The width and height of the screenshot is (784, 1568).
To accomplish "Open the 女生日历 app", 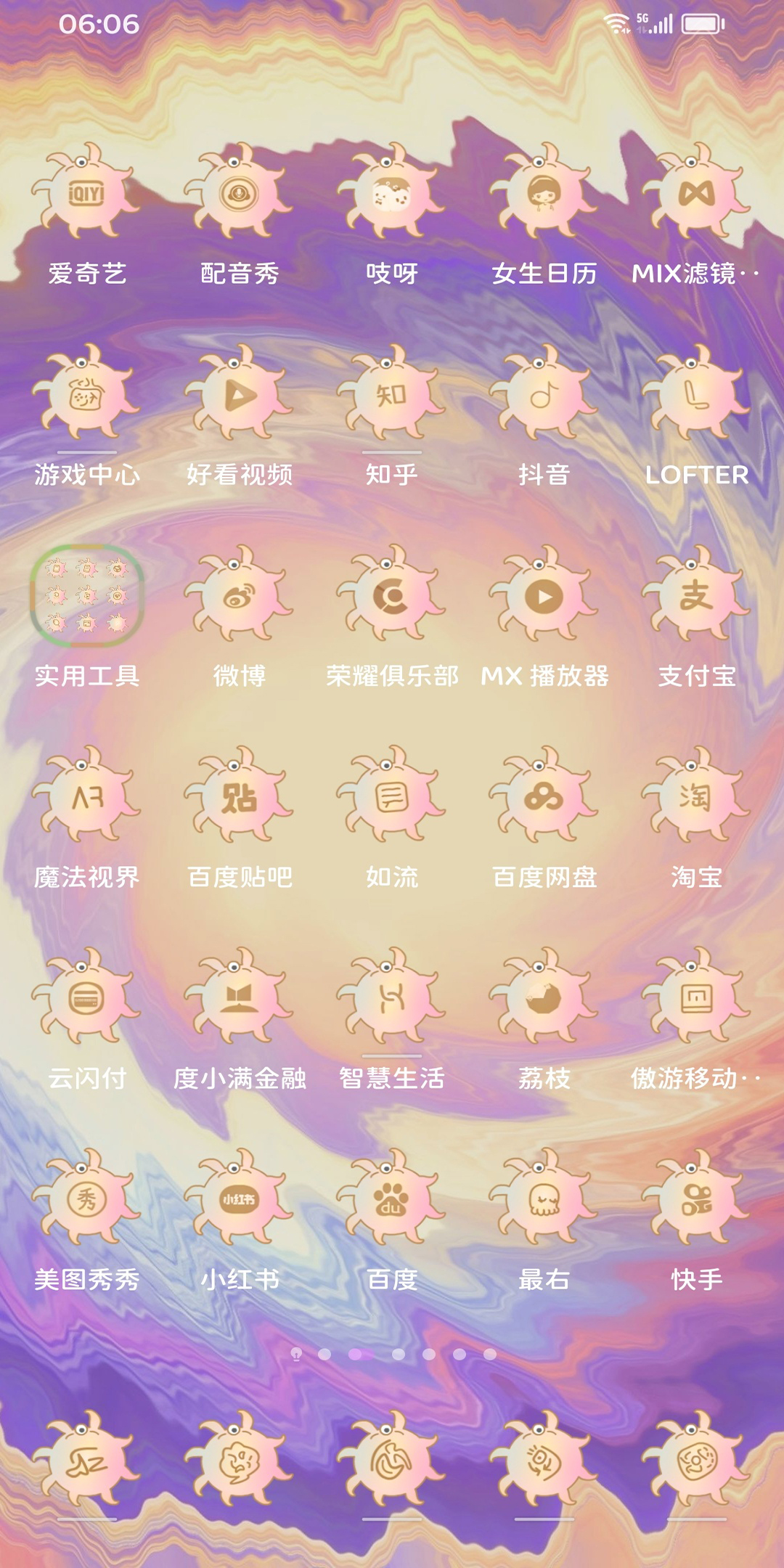I will pyautogui.click(x=544, y=193).
